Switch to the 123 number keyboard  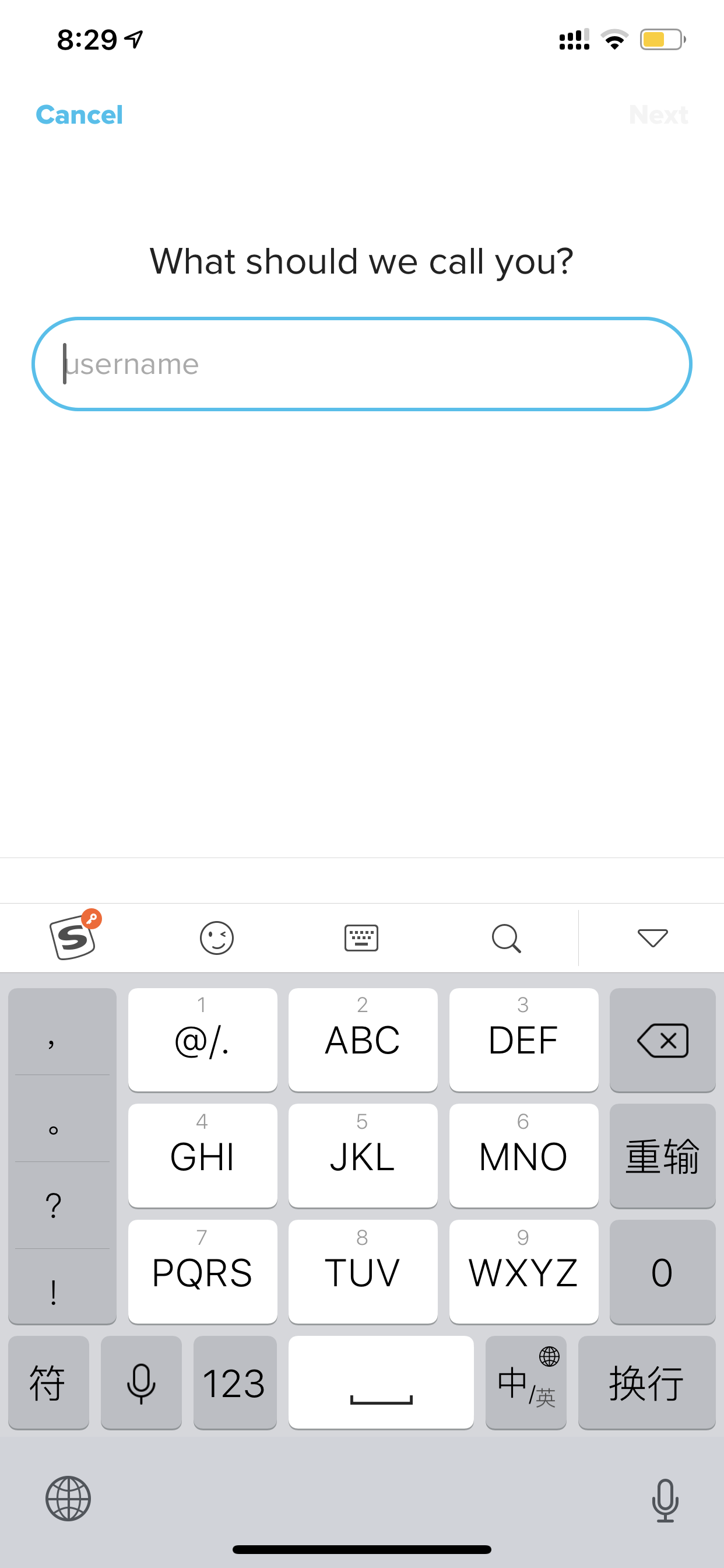tap(234, 1382)
